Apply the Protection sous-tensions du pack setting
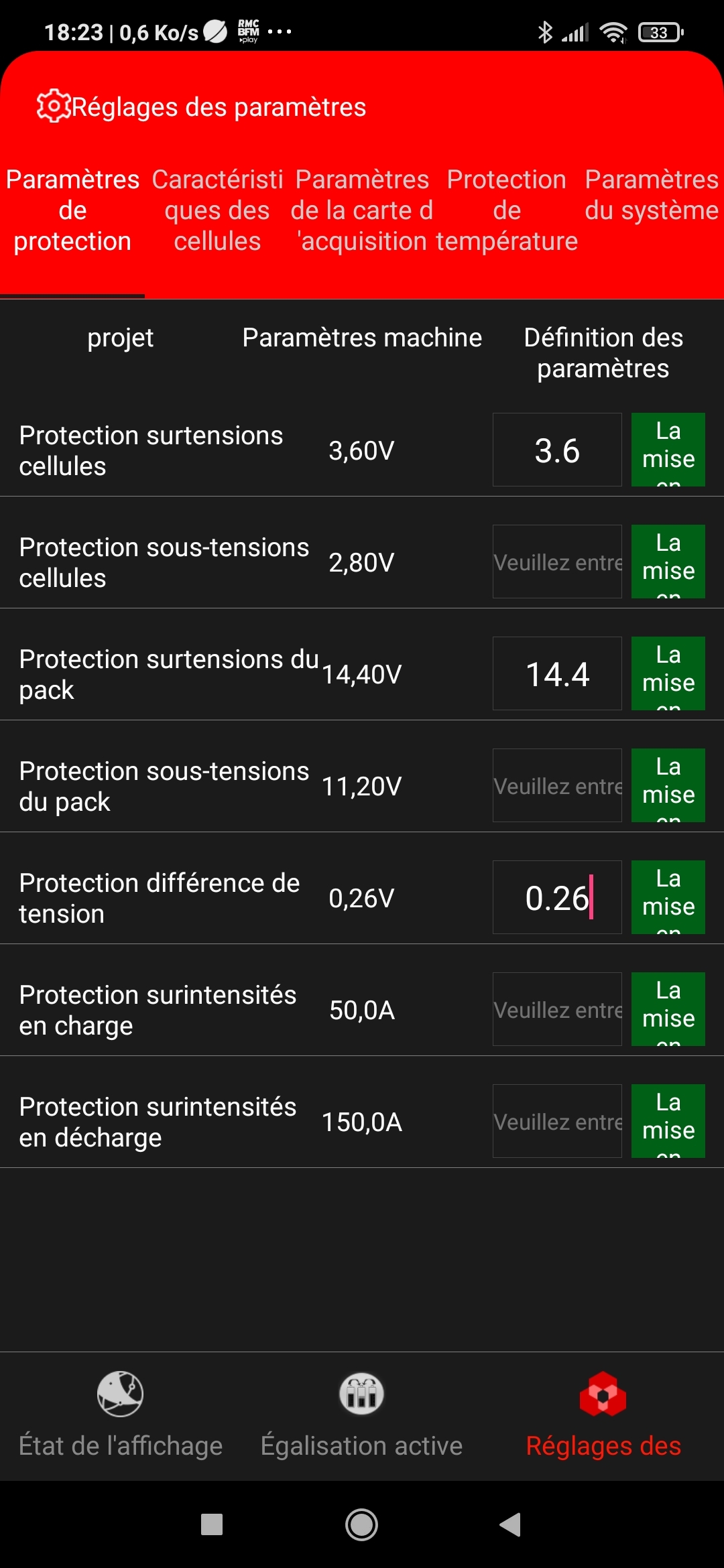Viewport: 724px width, 1568px height. point(668,785)
